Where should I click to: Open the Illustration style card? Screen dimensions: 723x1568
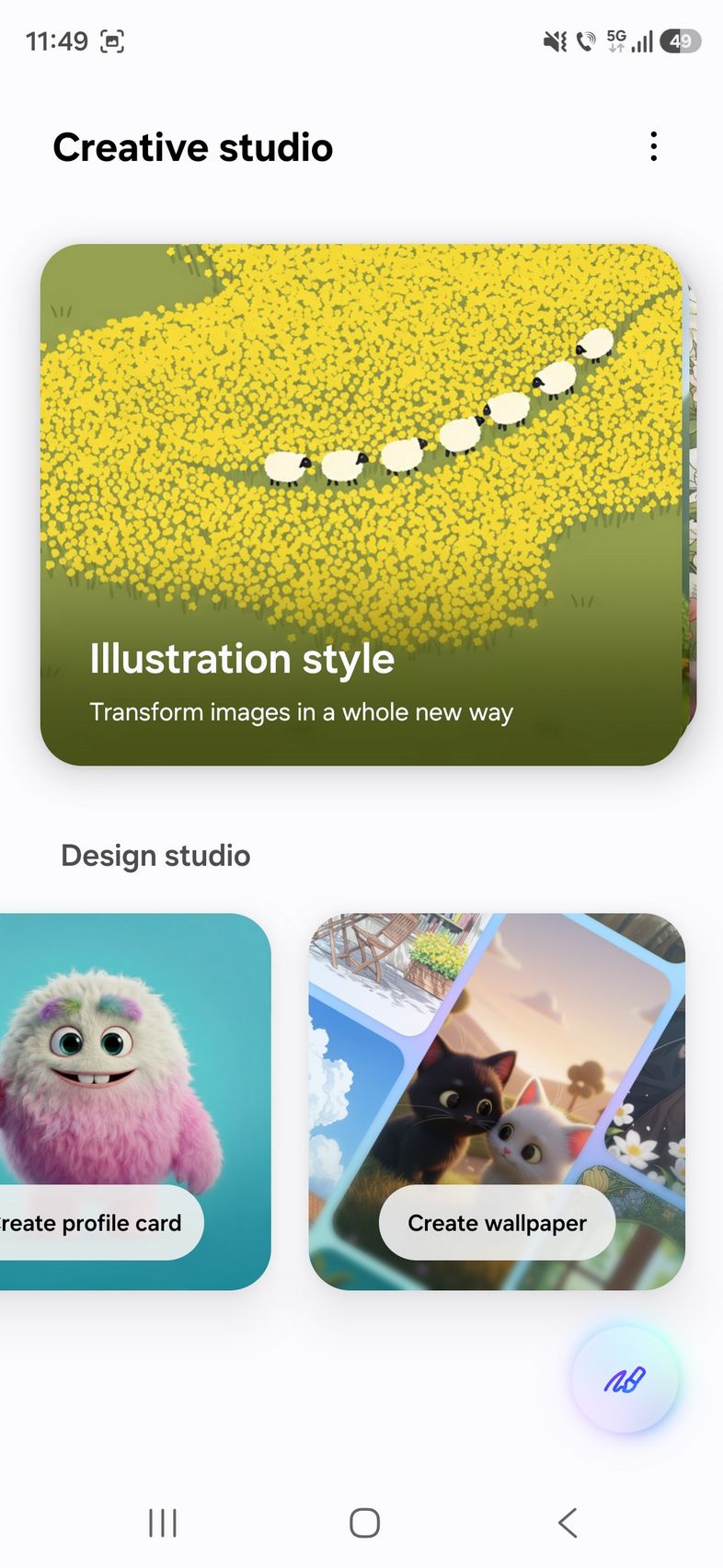point(362,504)
